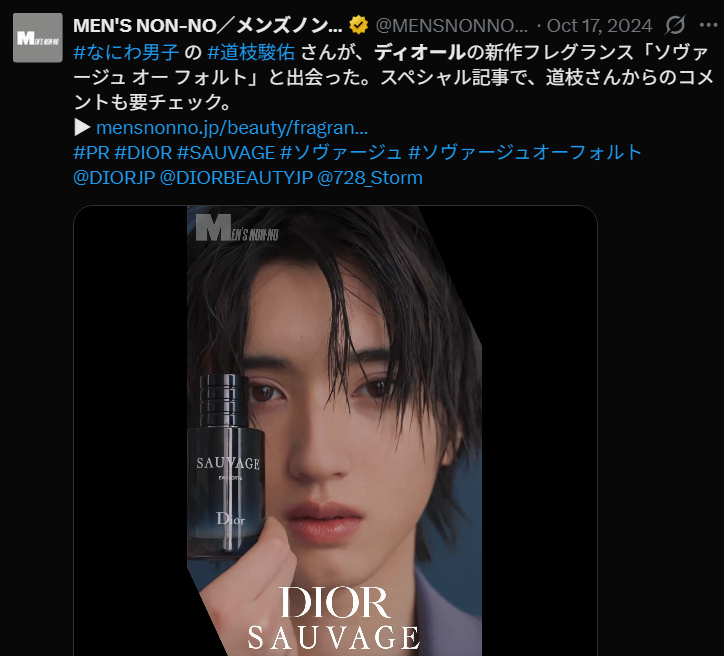
Task: Visit the @728_Storm mention
Action: coord(369,178)
